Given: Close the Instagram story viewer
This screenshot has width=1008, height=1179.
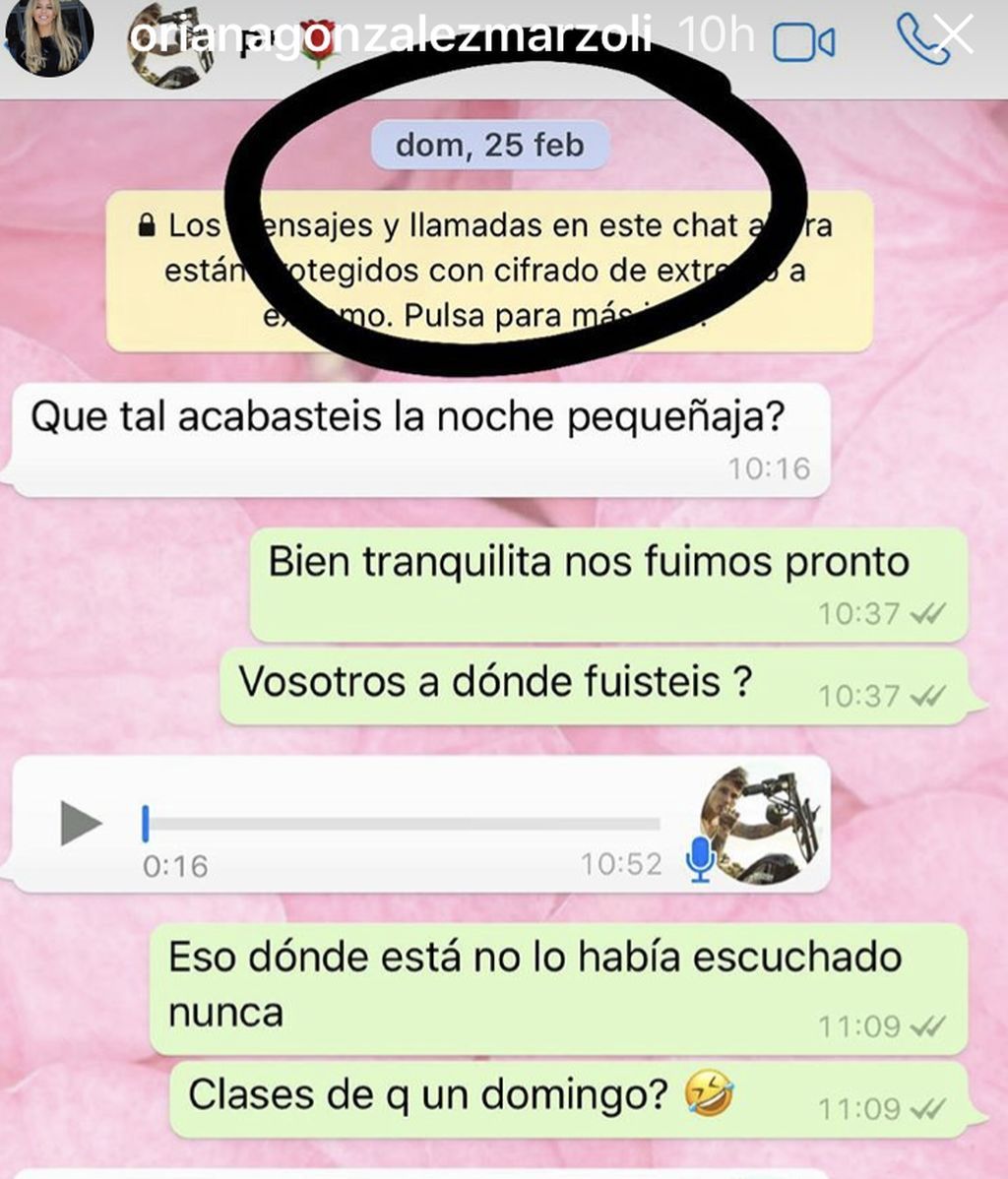Looking at the screenshot, I should point(956,35).
